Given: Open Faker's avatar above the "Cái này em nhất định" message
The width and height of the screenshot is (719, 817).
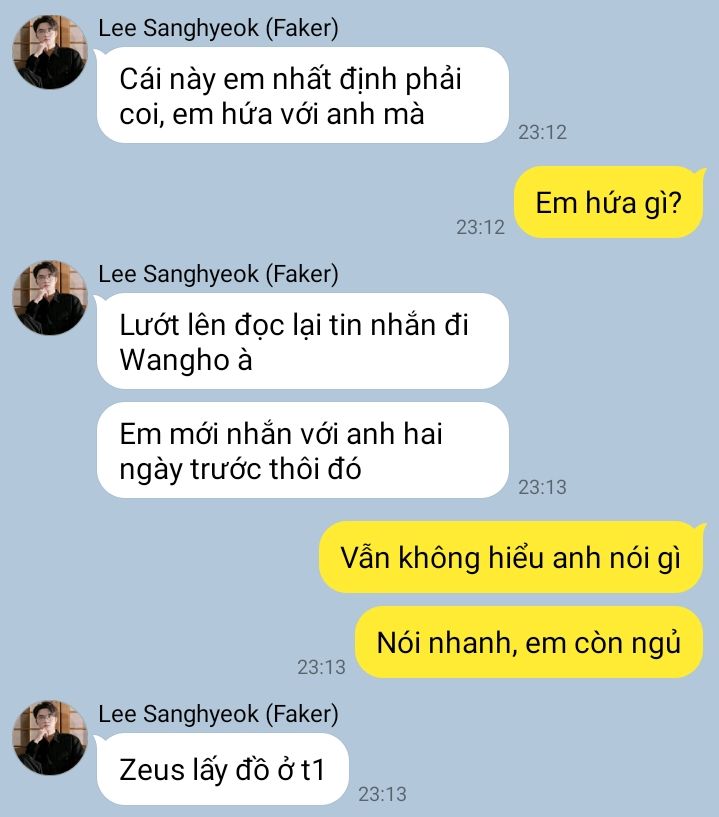Looking at the screenshot, I should [x=50, y=52].
